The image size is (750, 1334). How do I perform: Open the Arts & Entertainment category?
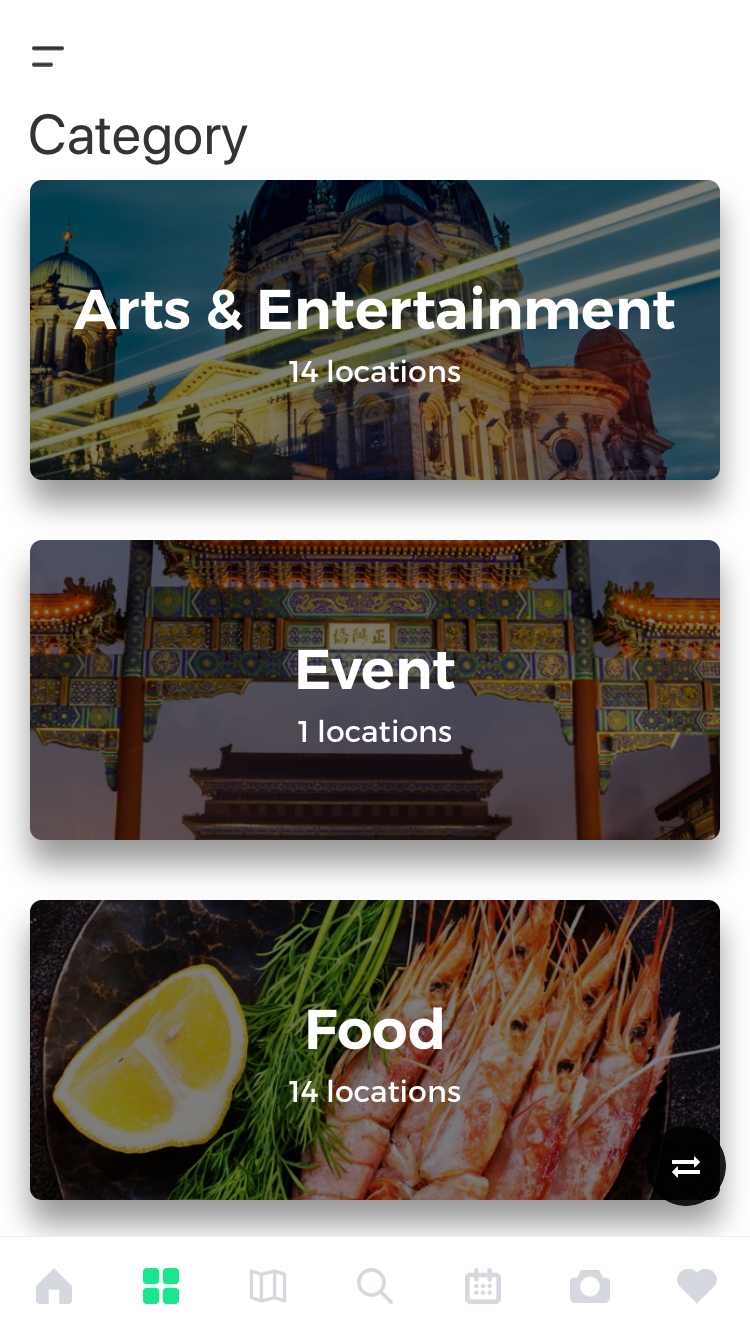pos(375,330)
